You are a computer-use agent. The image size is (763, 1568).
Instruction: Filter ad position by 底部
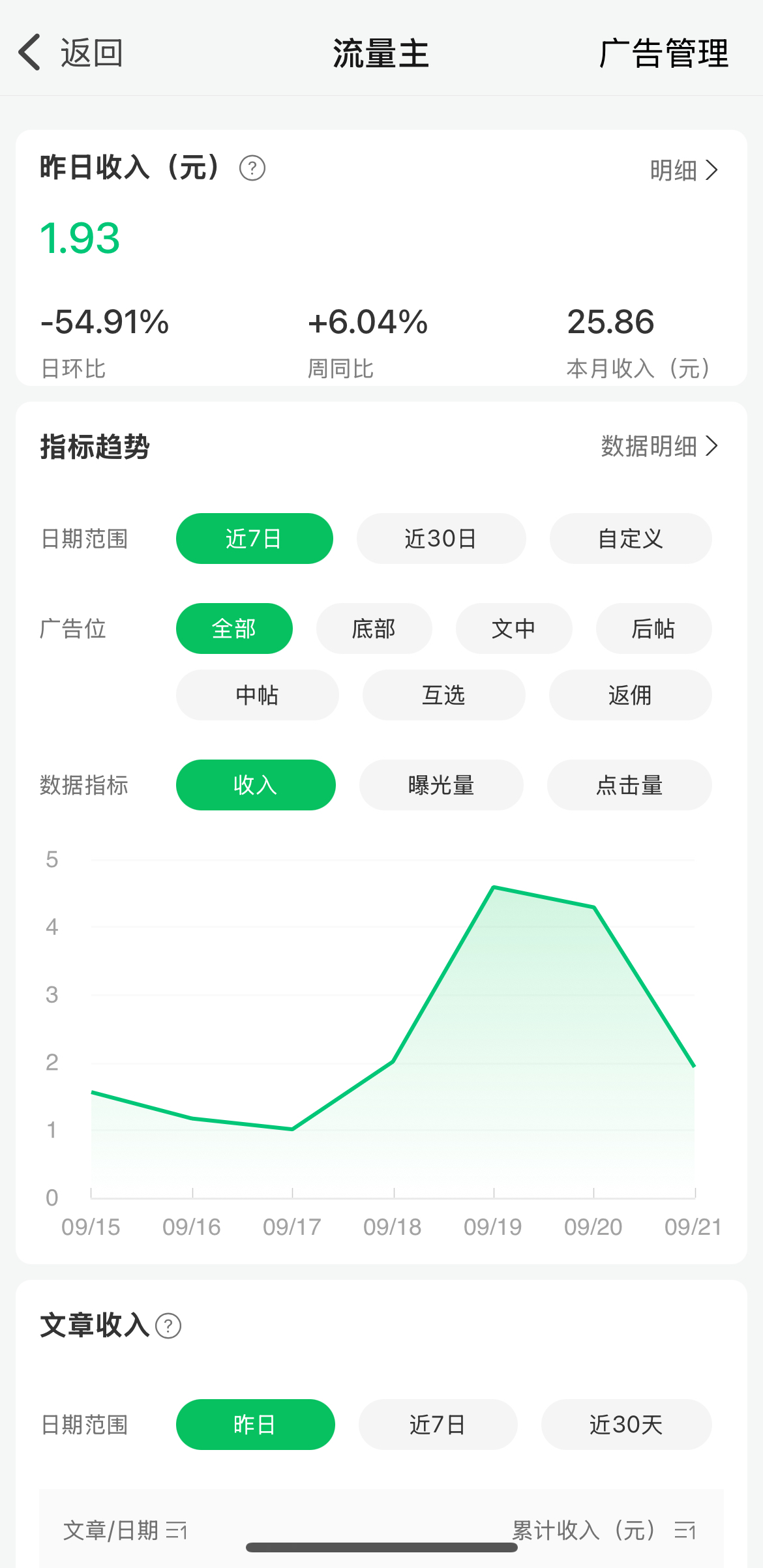click(374, 629)
